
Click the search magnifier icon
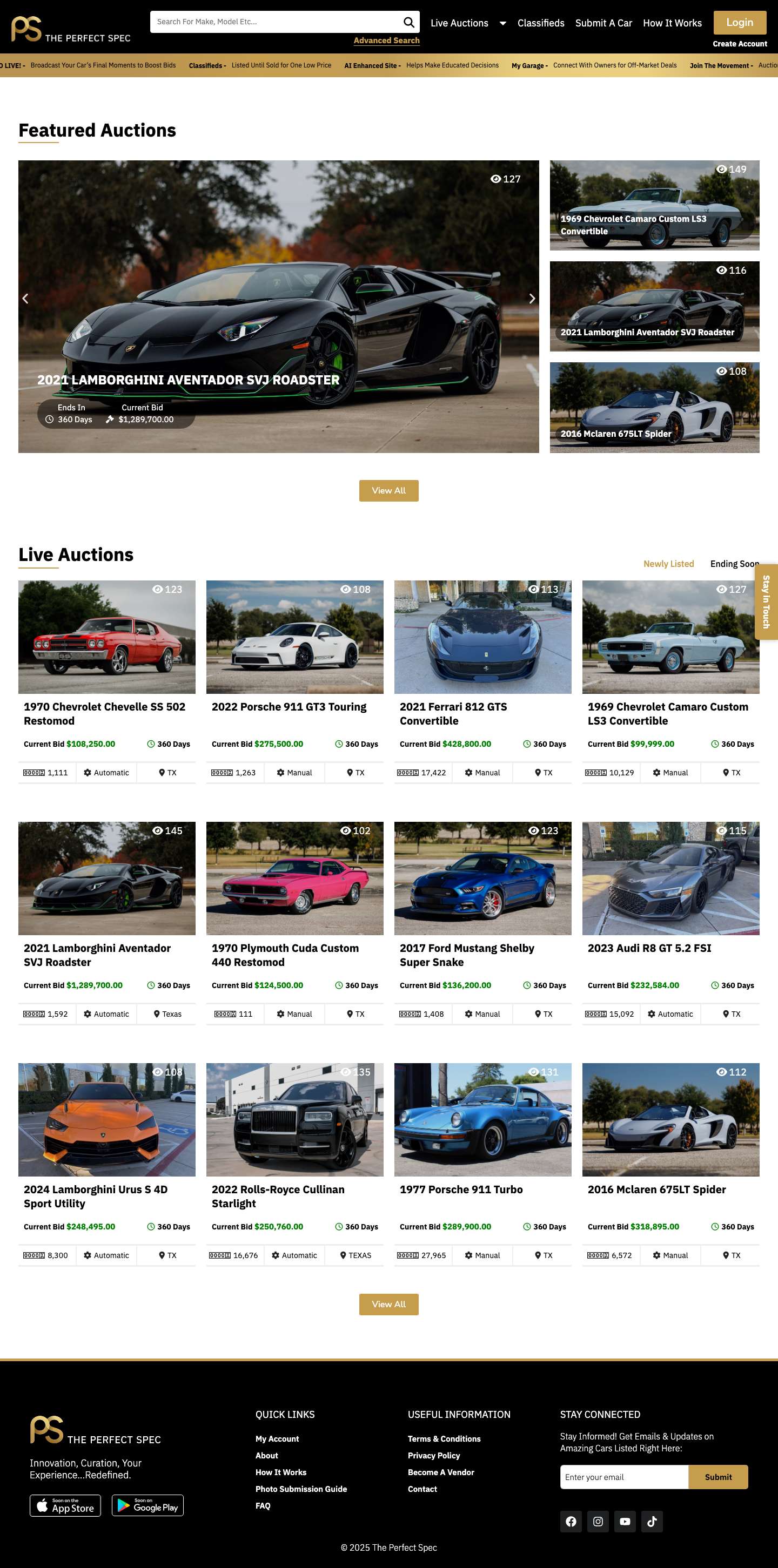pyautogui.click(x=408, y=22)
